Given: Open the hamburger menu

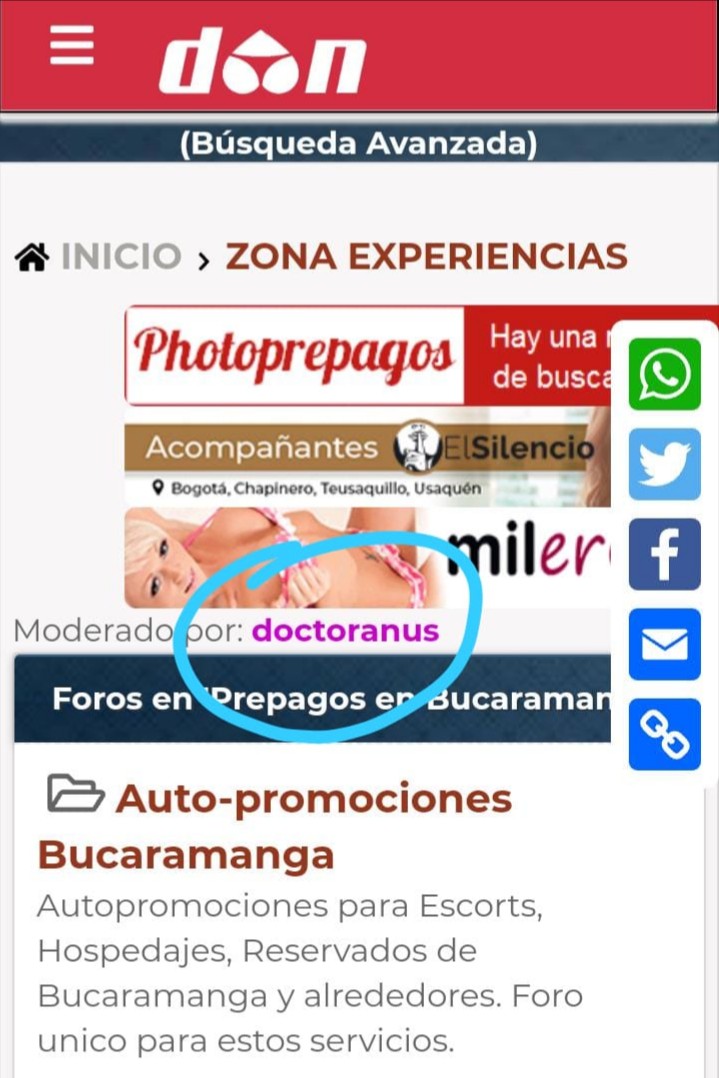Looking at the screenshot, I should 72,45.
